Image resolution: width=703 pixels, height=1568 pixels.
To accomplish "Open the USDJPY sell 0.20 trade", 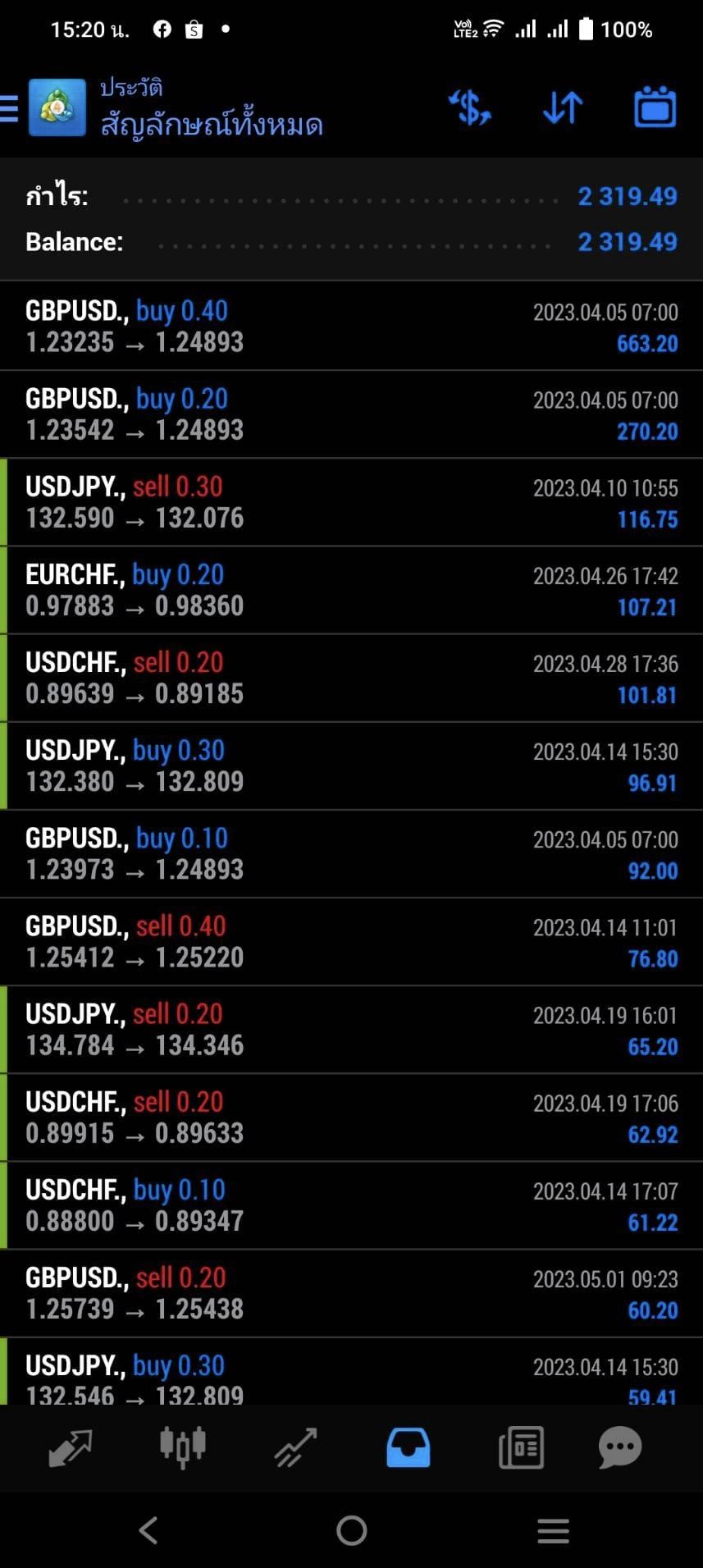I will tap(351, 1029).
